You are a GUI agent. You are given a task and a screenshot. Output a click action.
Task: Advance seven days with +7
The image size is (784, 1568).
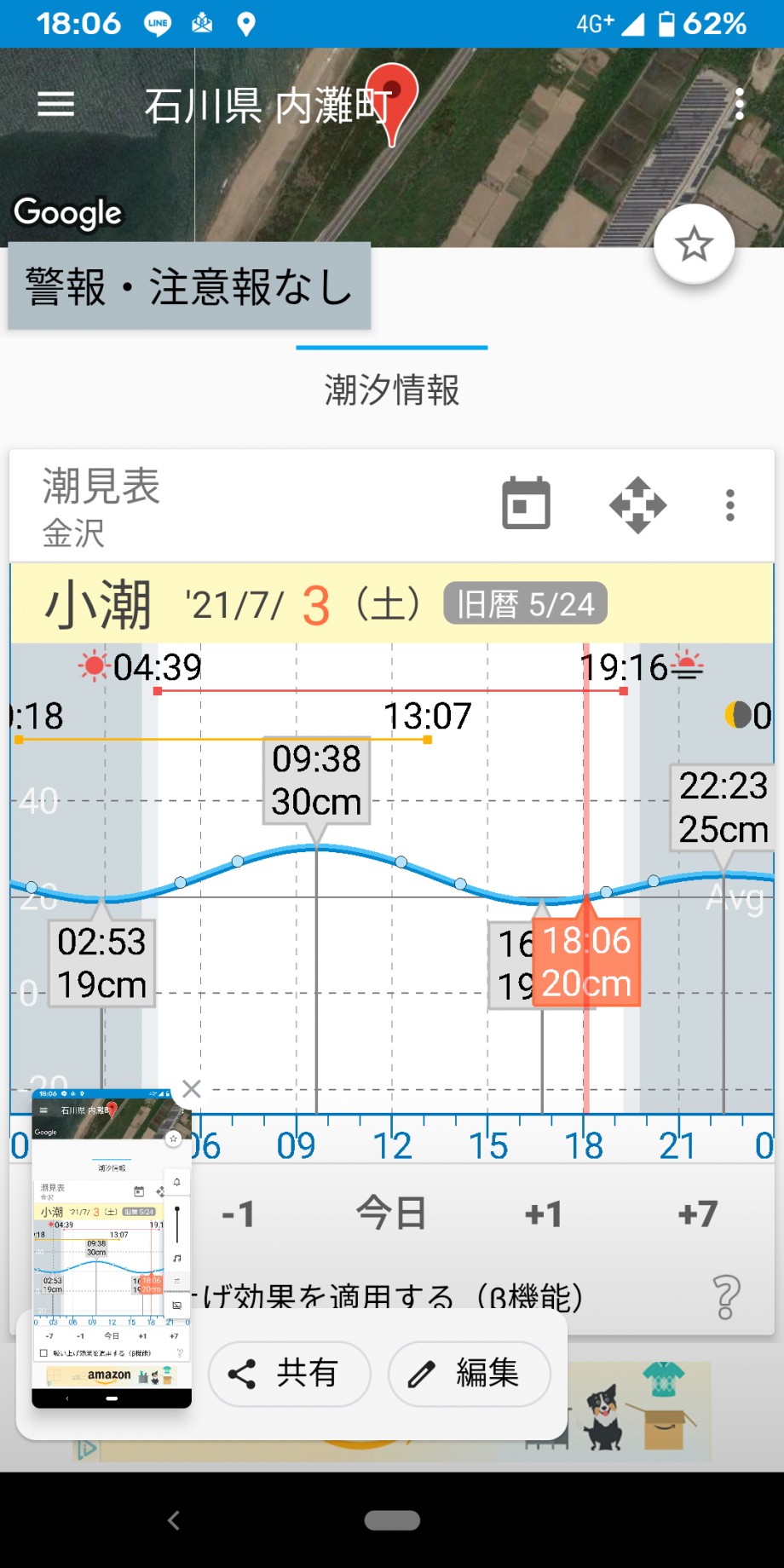[x=698, y=1213]
